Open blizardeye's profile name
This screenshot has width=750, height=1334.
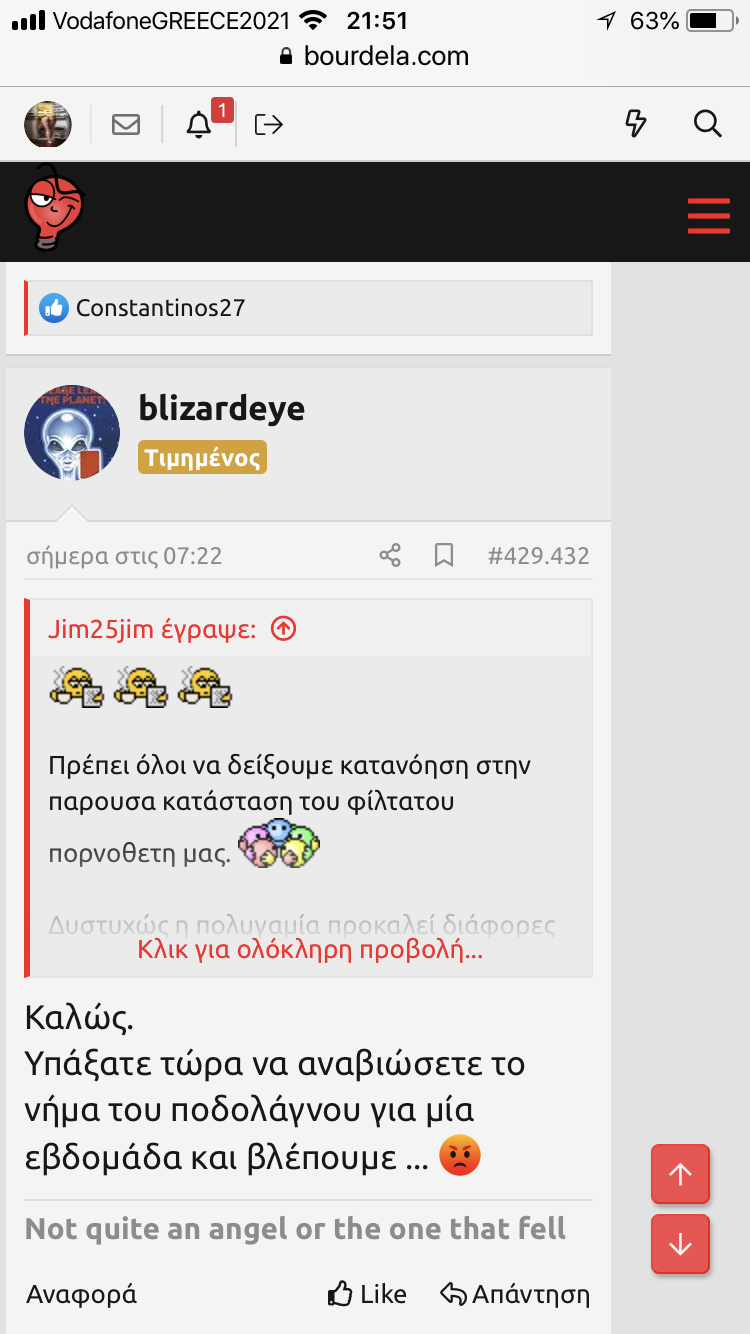click(x=221, y=408)
